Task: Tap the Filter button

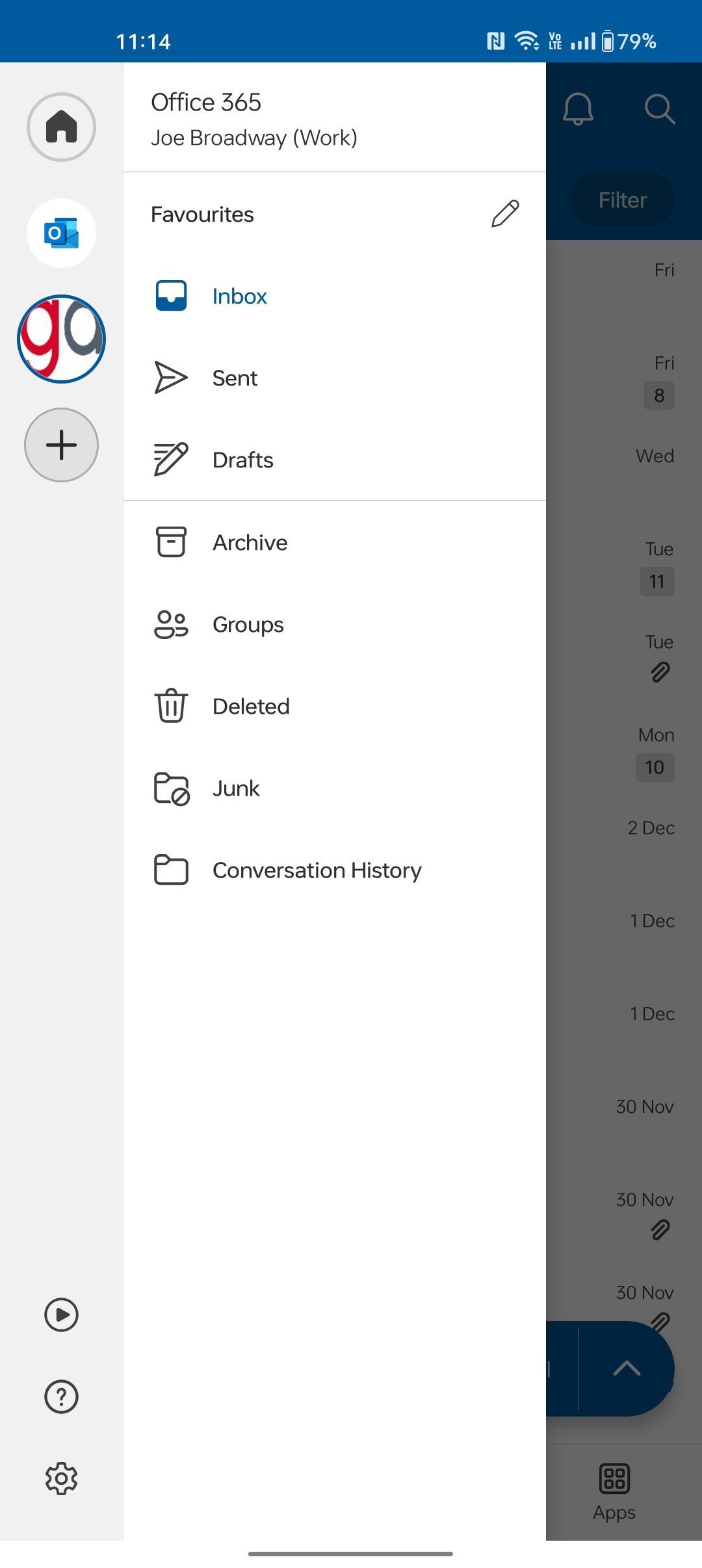Action: 621,199
